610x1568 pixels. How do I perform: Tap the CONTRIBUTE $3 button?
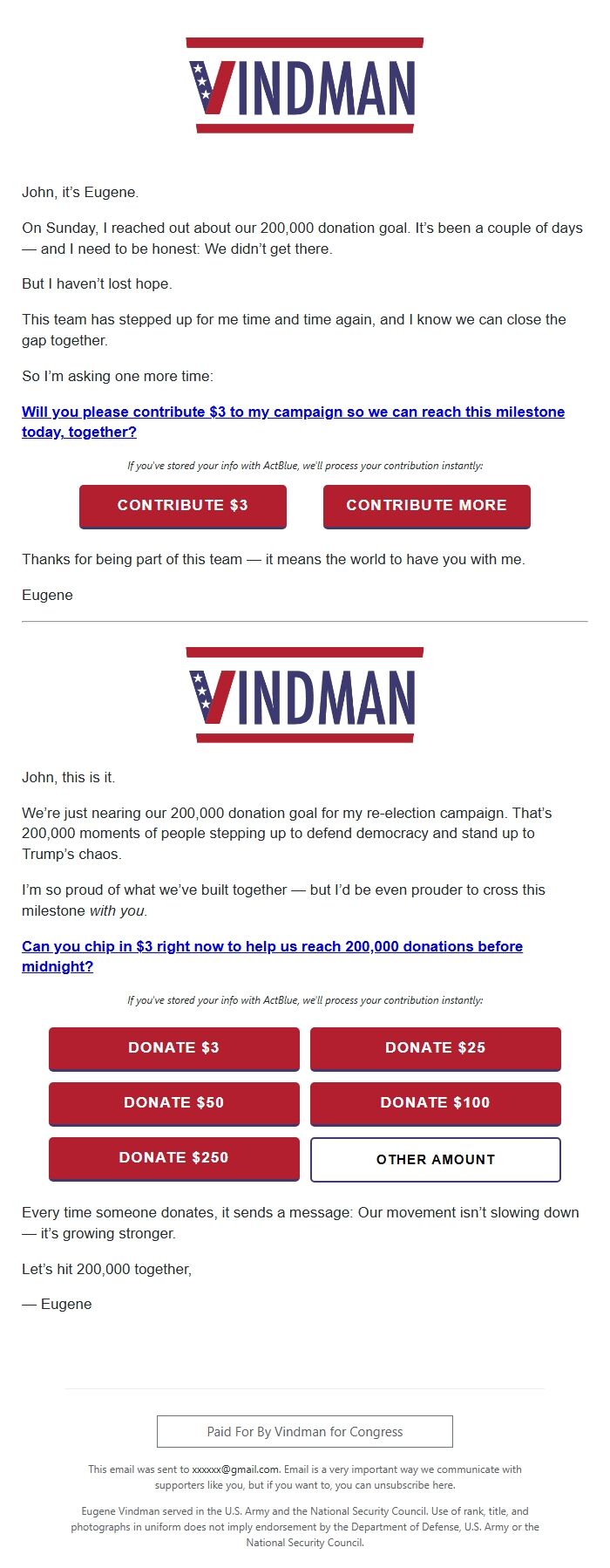point(183,506)
